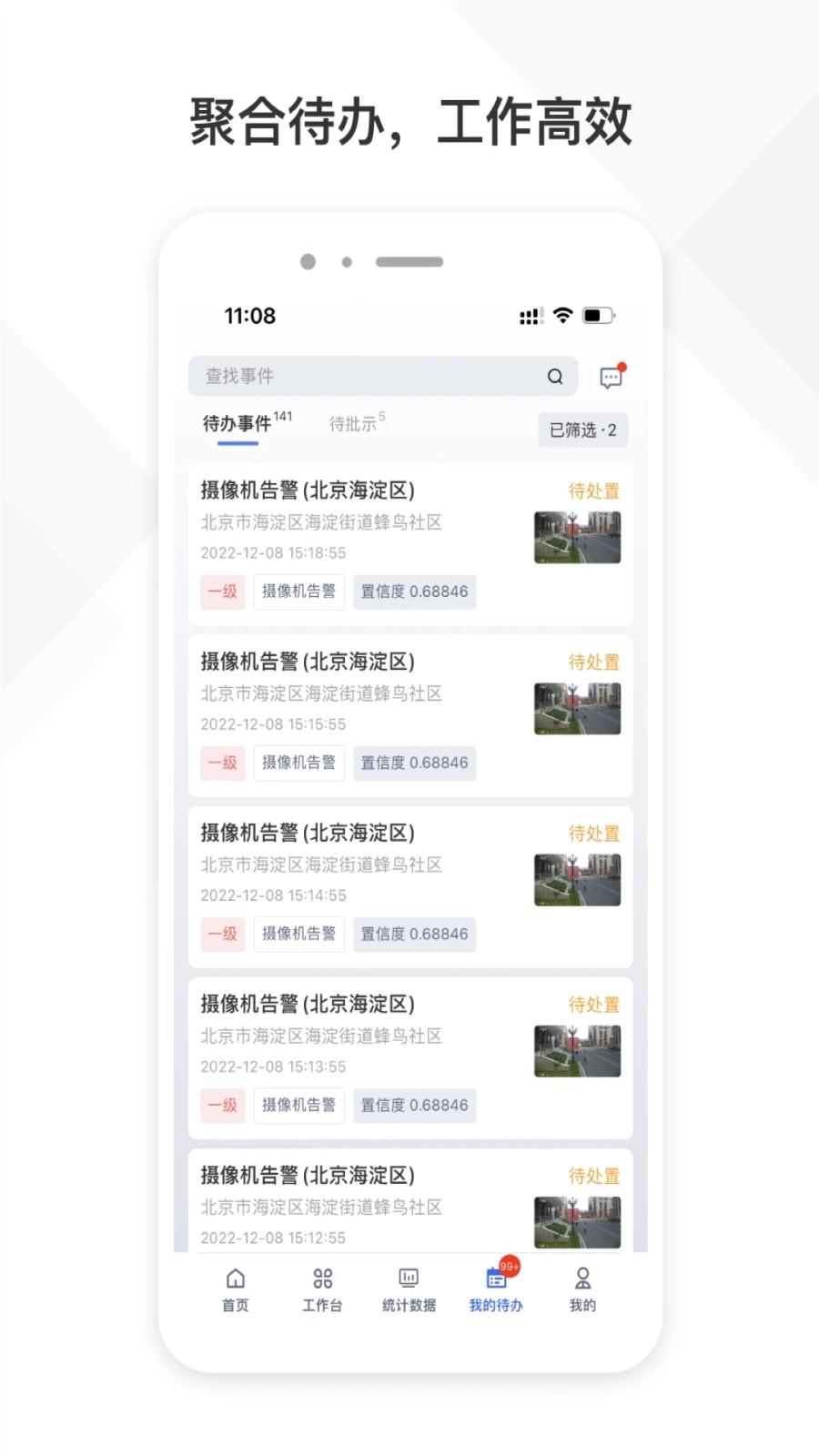Select the 置信度 0.68846 confidence tag

click(x=414, y=591)
